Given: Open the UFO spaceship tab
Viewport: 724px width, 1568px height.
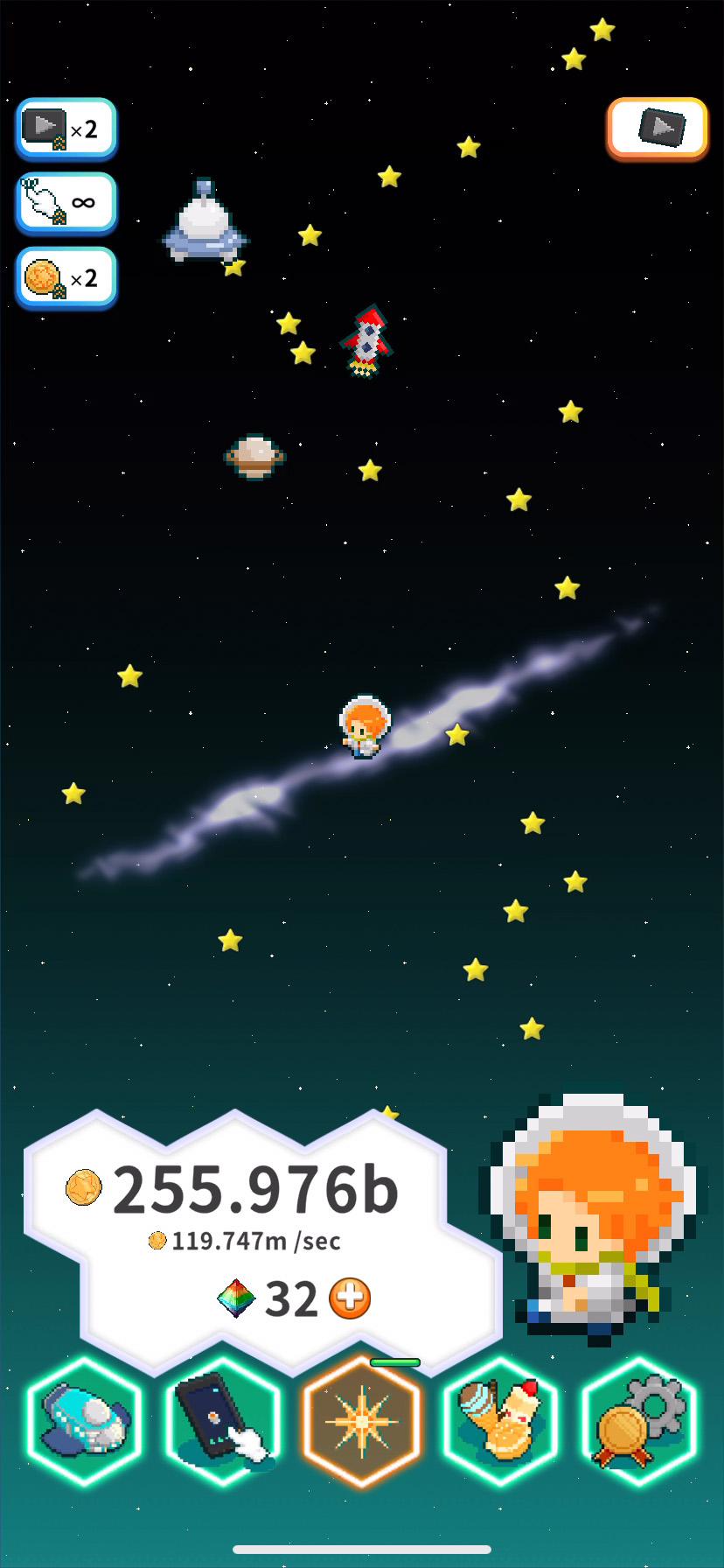Looking at the screenshot, I should pyautogui.click(x=85, y=1421).
